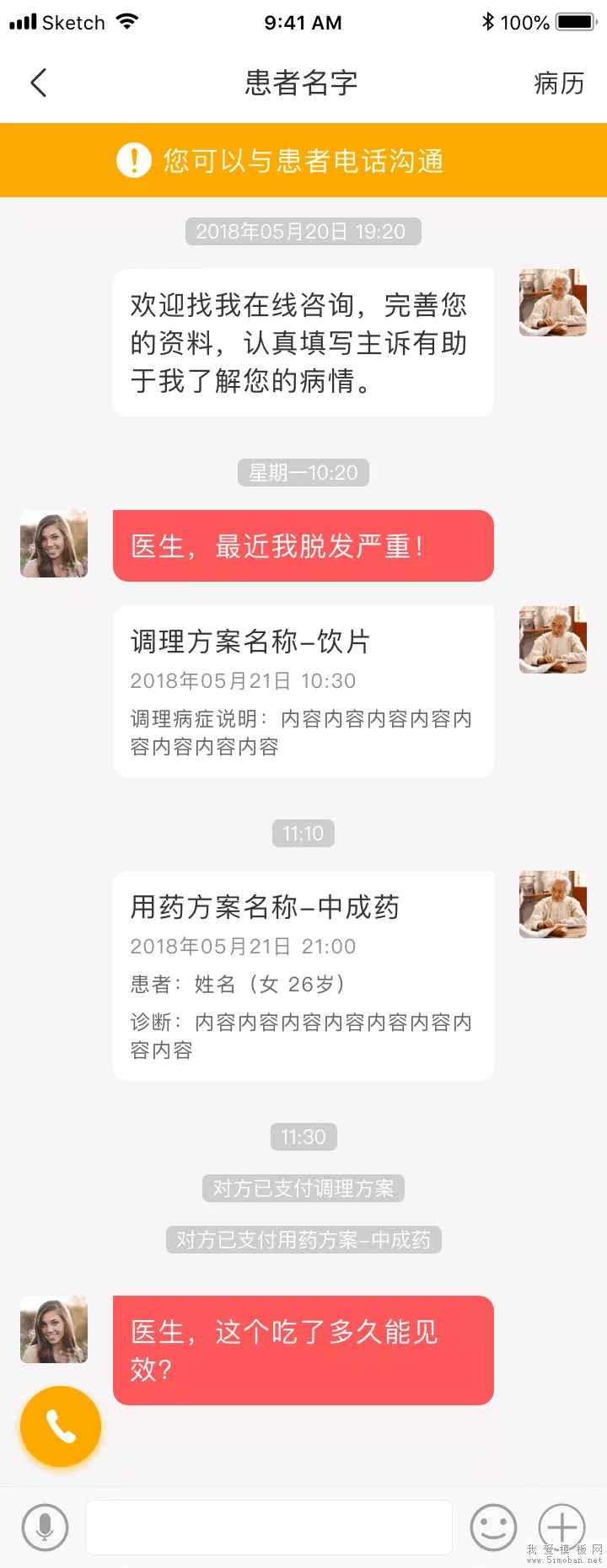Tap the plus icon to add attachments
The height and width of the screenshot is (1568, 607).
561,1527
